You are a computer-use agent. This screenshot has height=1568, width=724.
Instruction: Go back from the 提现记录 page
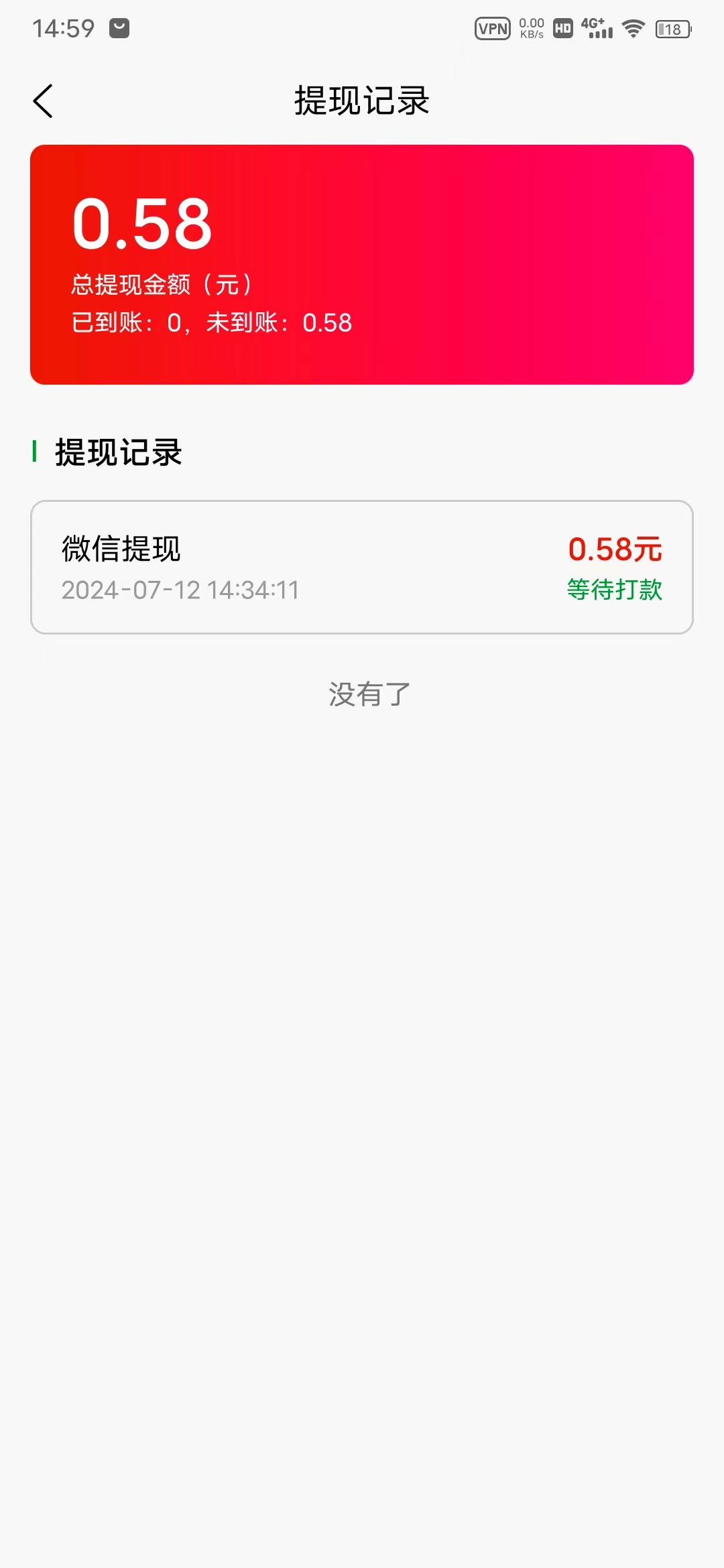[43, 101]
